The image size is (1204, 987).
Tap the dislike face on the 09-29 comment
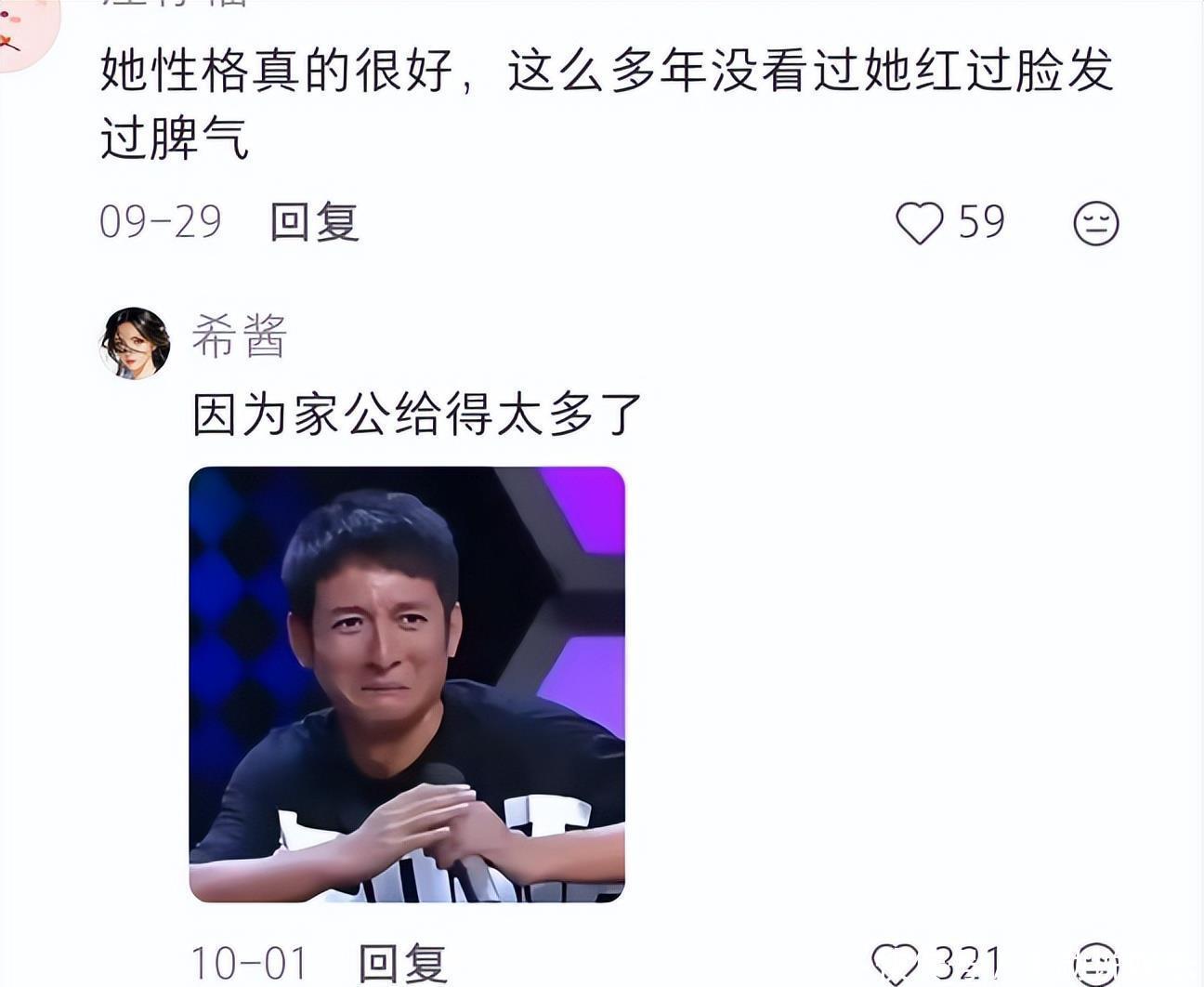1096,223
